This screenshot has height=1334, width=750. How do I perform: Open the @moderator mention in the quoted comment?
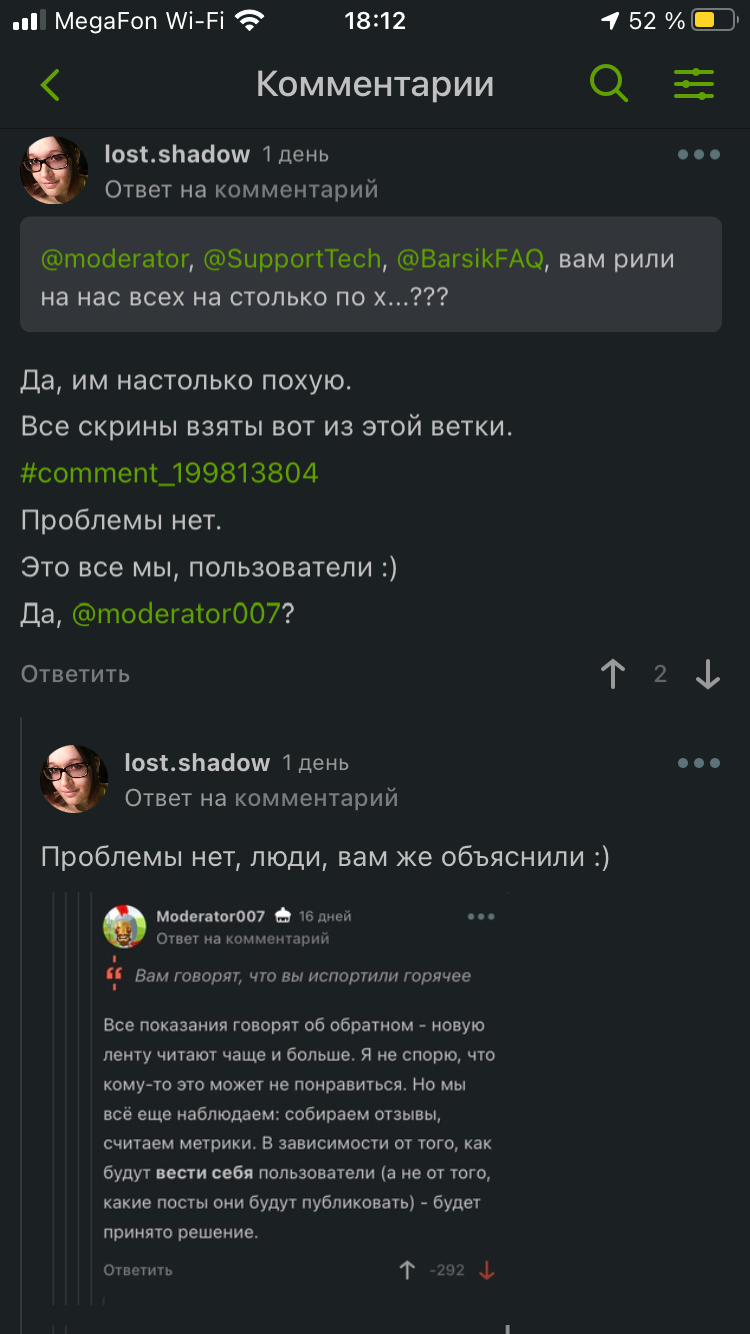tap(114, 259)
